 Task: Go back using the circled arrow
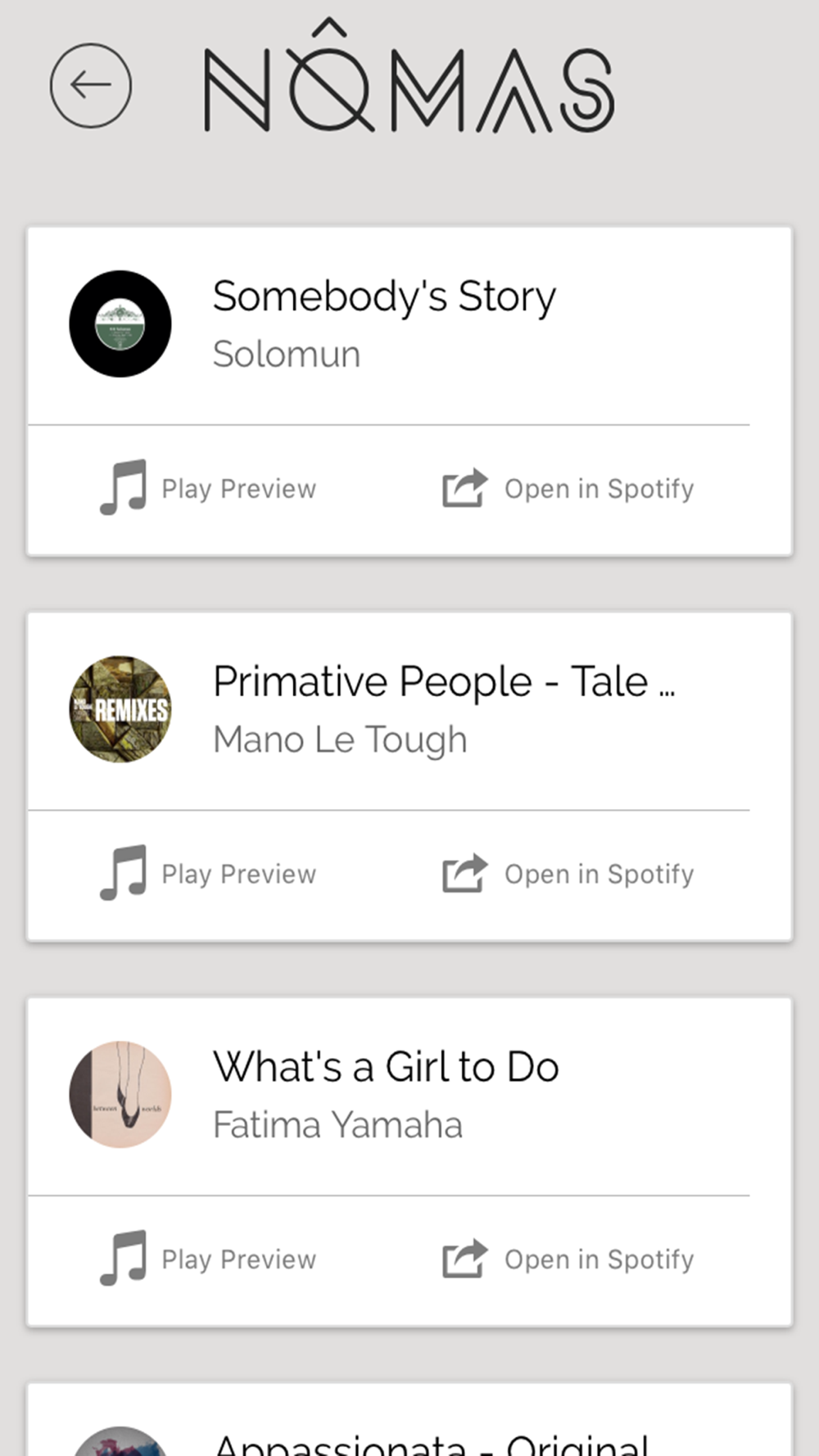pyautogui.click(x=91, y=85)
